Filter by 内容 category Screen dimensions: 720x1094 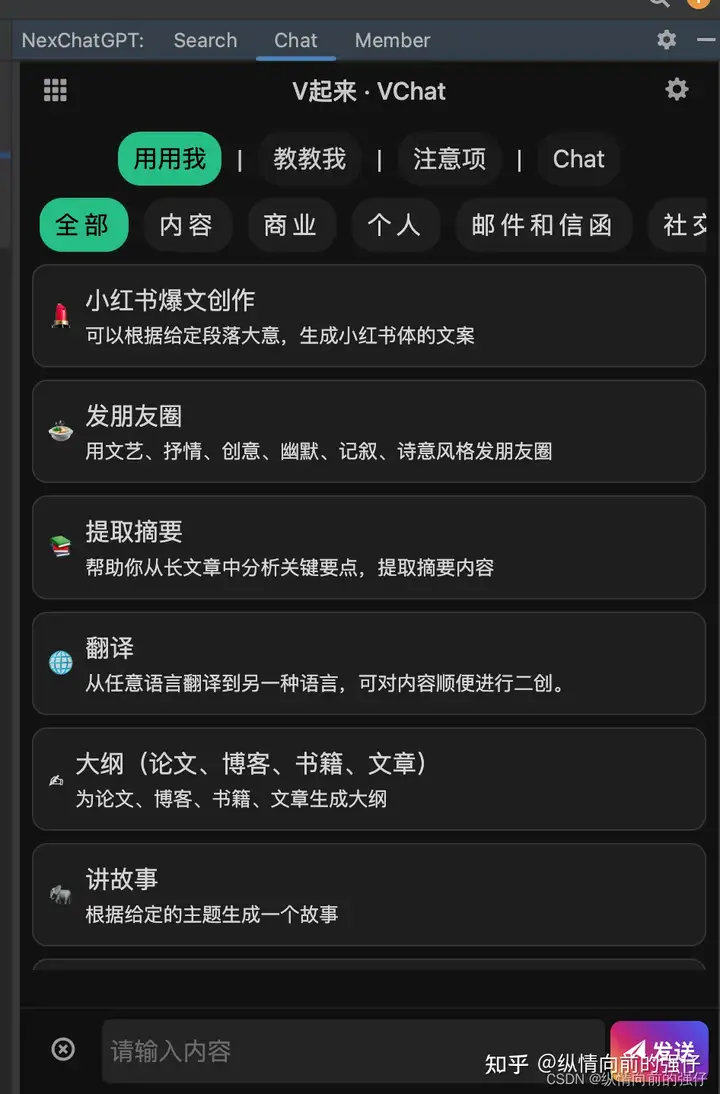coord(187,225)
